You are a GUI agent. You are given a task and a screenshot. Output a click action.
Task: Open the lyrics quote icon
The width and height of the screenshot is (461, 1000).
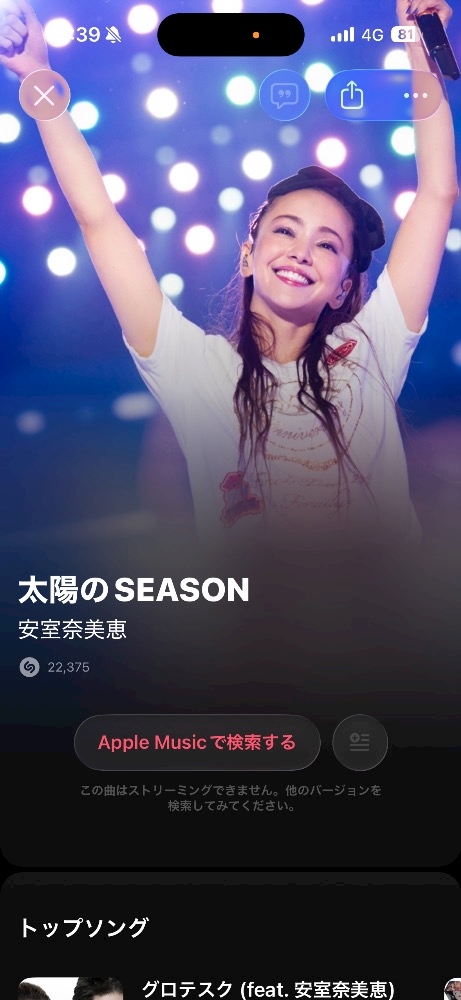tap(284, 96)
